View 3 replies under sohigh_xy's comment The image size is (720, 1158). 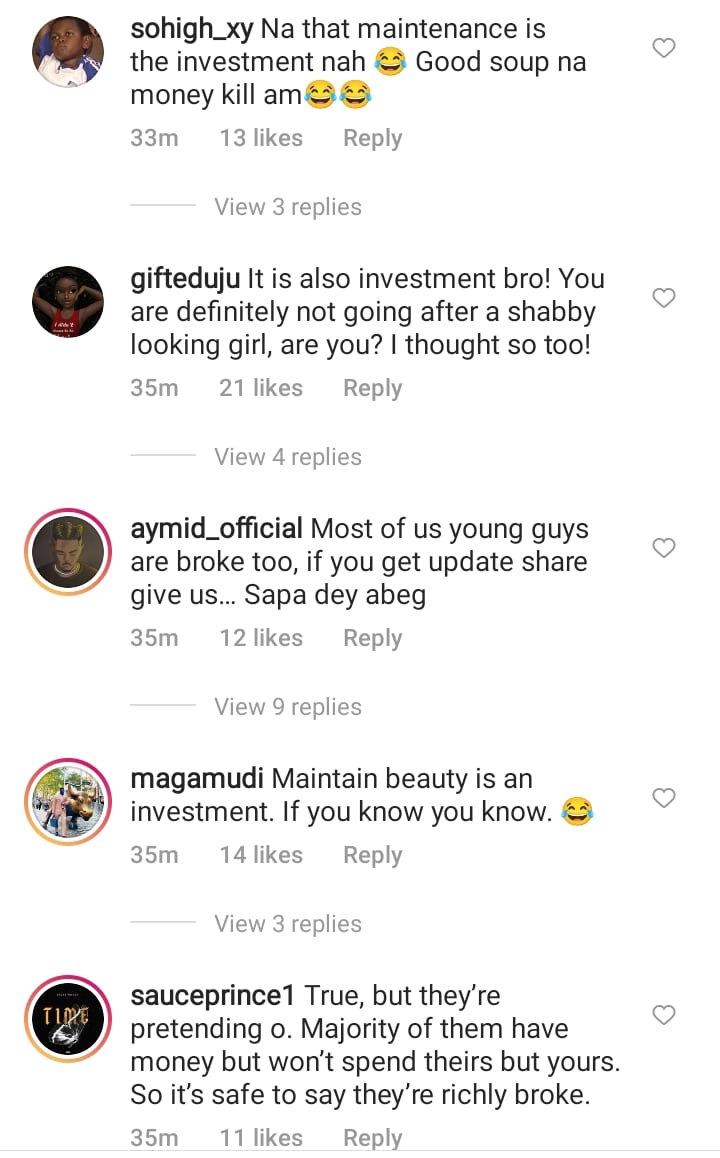tap(288, 207)
